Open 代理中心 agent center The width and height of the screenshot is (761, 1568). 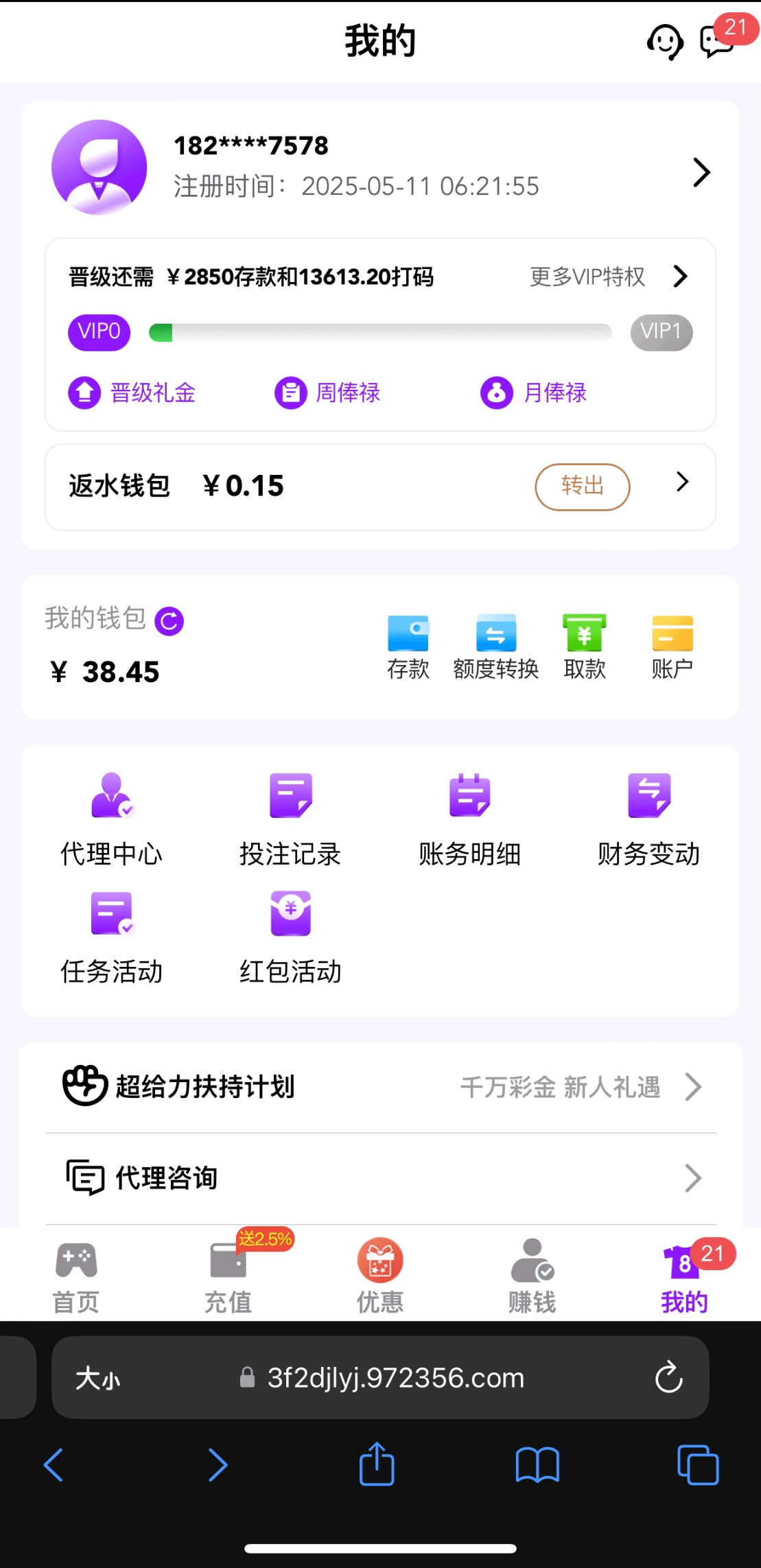[112, 818]
